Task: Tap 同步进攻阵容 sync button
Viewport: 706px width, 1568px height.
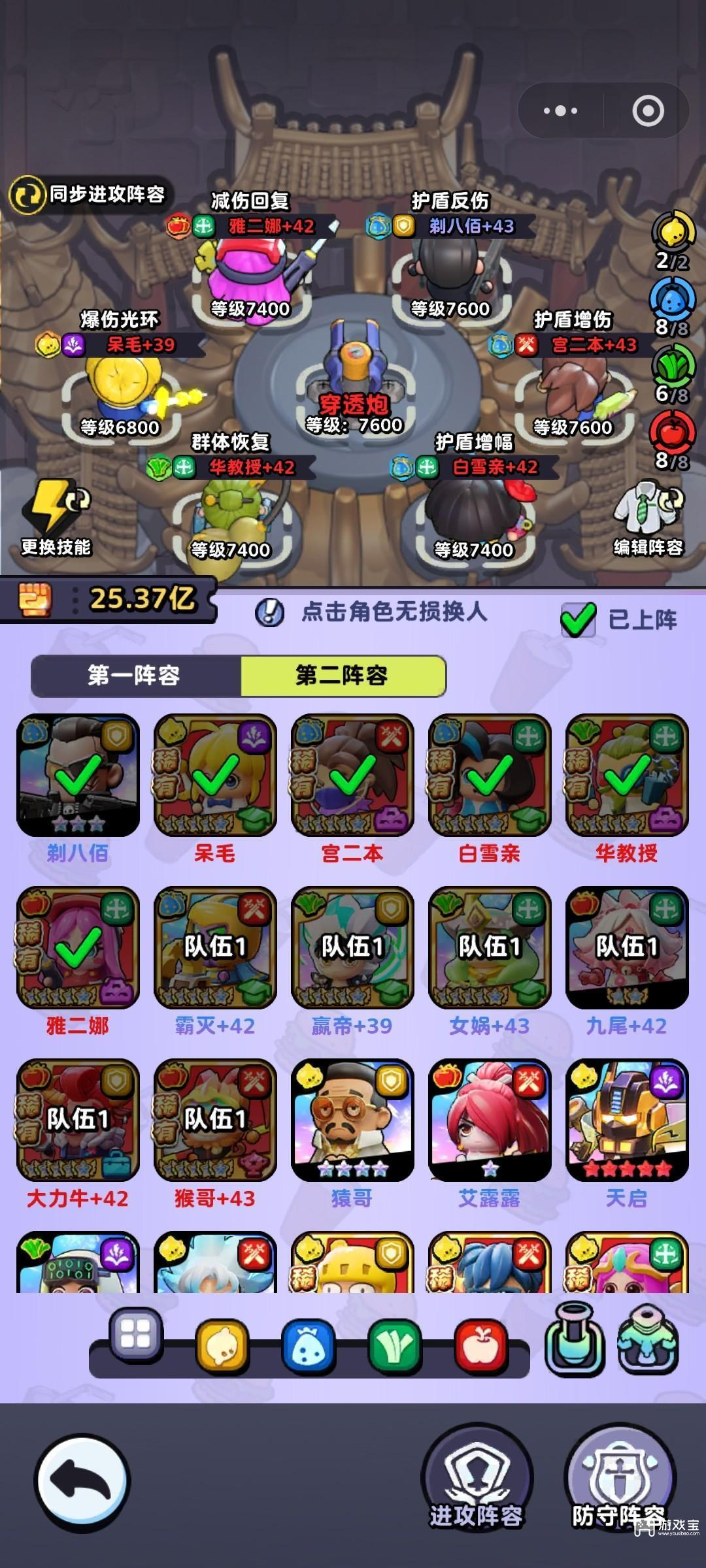Action: (x=90, y=195)
